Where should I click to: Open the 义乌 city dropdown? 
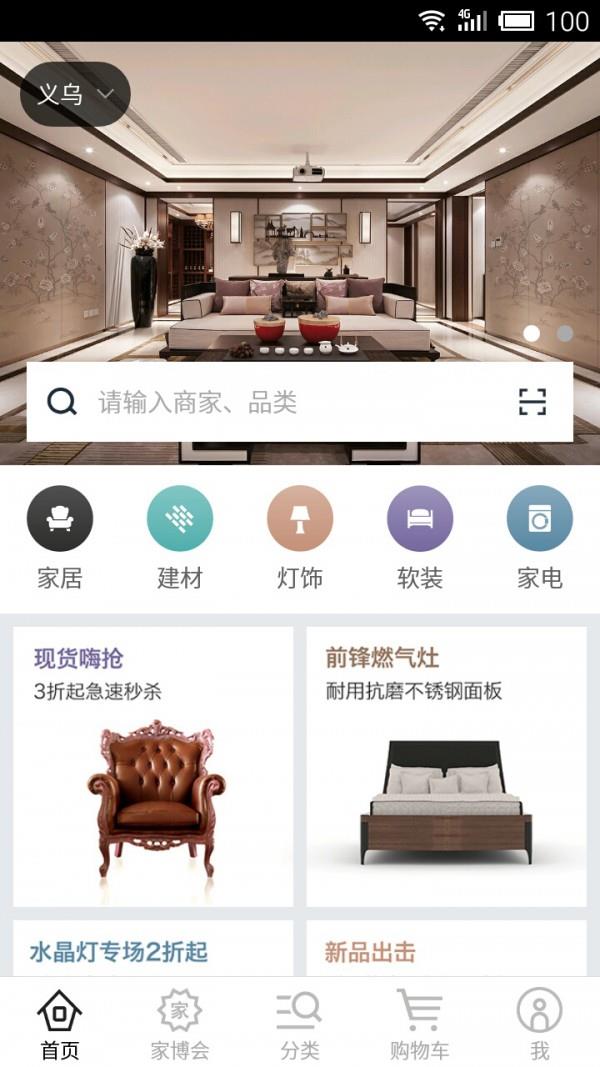[x=75, y=95]
